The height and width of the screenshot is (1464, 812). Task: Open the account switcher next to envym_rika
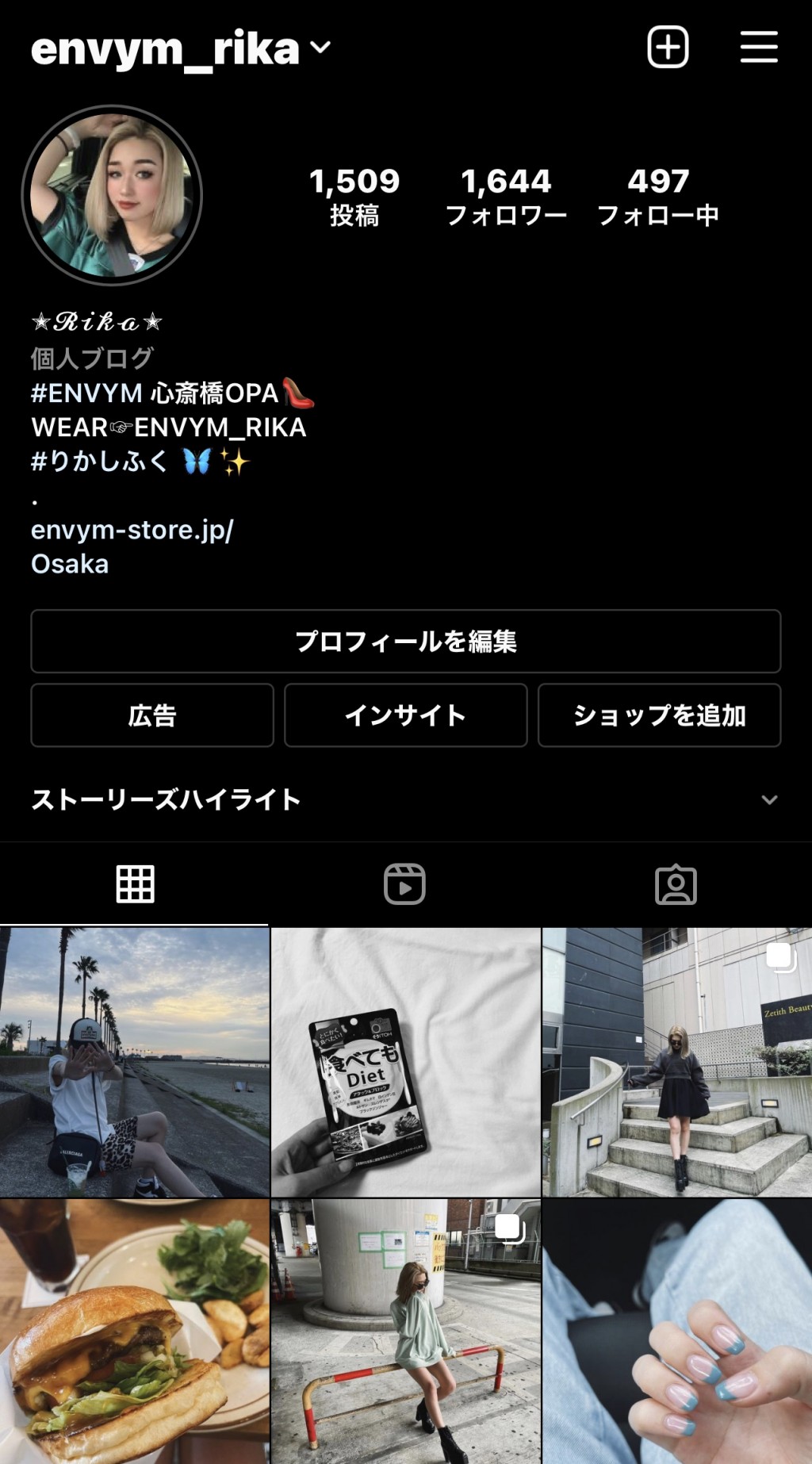tap(320, 48)
